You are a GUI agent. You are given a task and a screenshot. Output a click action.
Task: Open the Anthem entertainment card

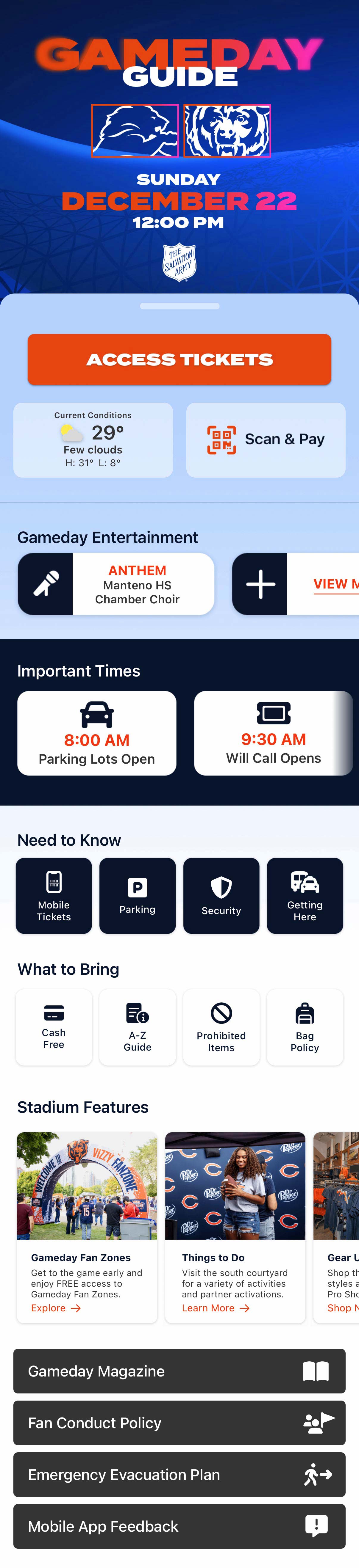[116, 584]
